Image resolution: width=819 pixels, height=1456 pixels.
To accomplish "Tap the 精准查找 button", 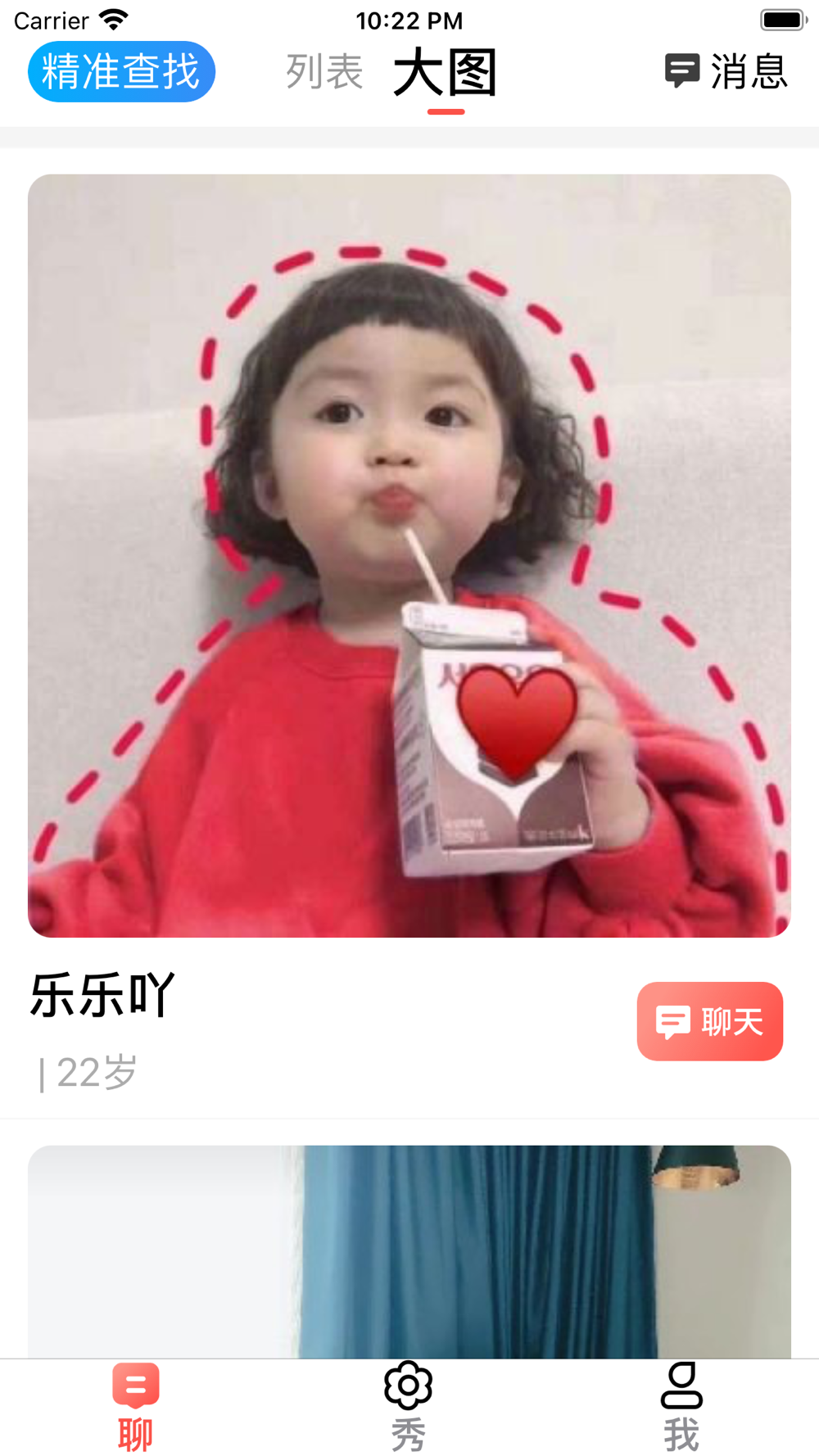I will point(121,72).
